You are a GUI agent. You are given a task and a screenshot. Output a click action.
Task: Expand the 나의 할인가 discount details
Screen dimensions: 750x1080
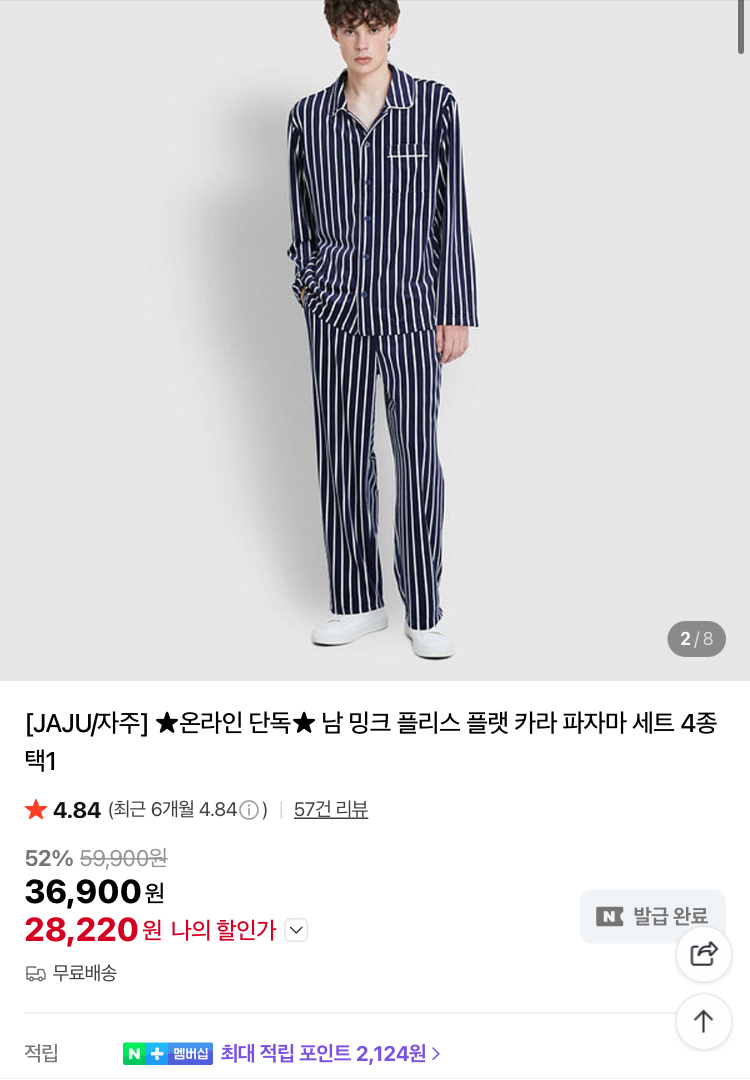(x=296, y=930)
